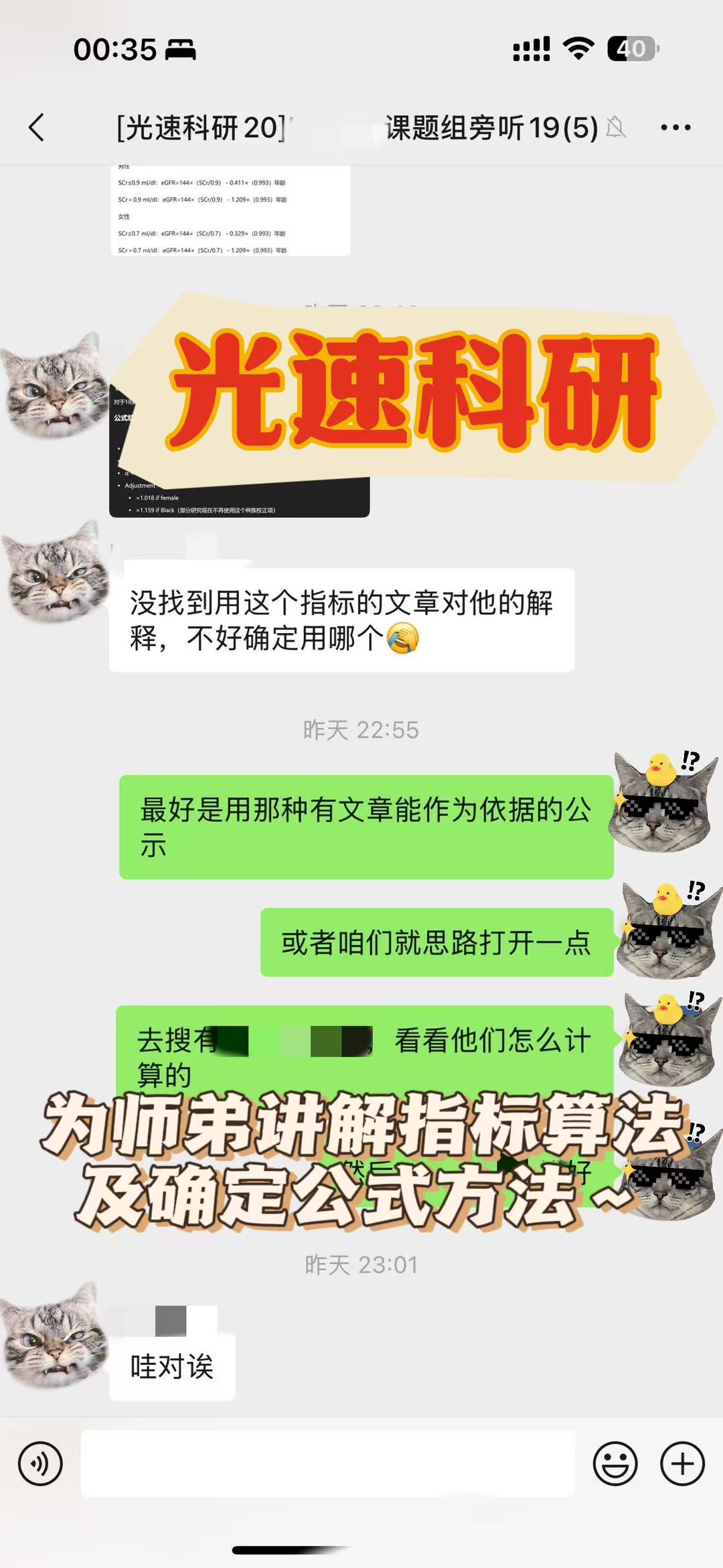Open the emoji sticker panel
The image size is (723, 1568).
[615, 1464]
